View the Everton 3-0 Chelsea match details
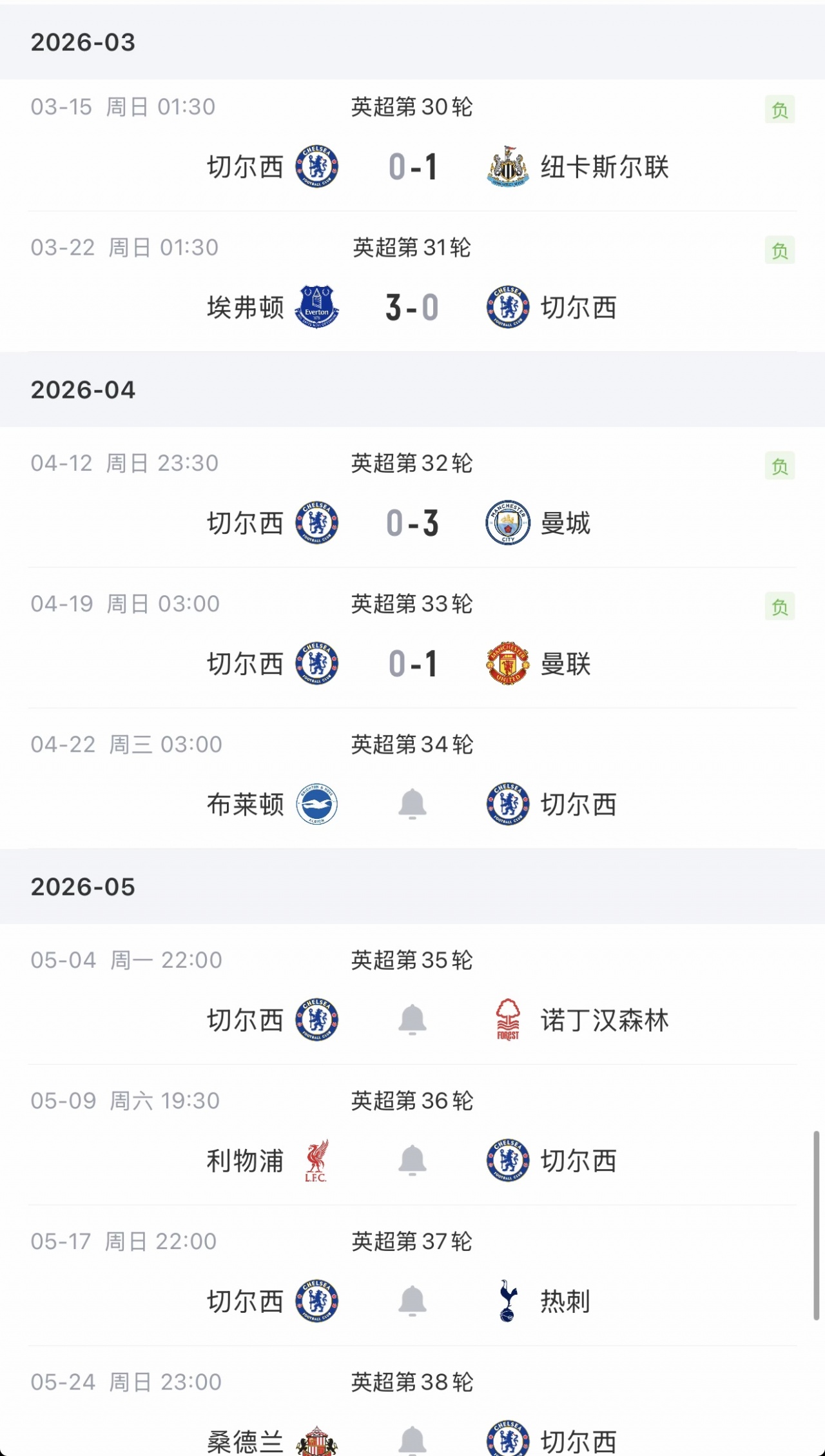825x1456 pixels. tap(412, 308)
